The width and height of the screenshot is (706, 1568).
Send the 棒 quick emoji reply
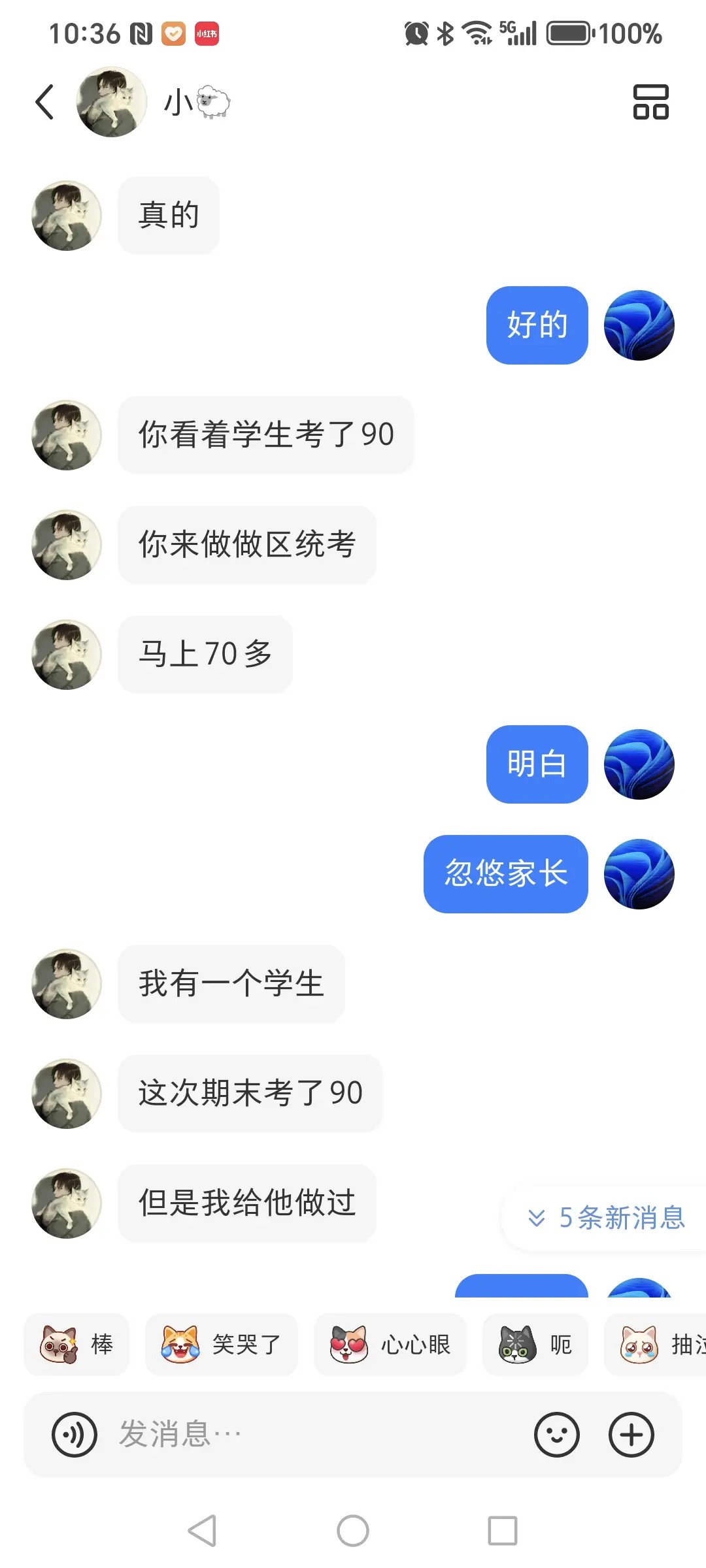(x=76, y=1345)
